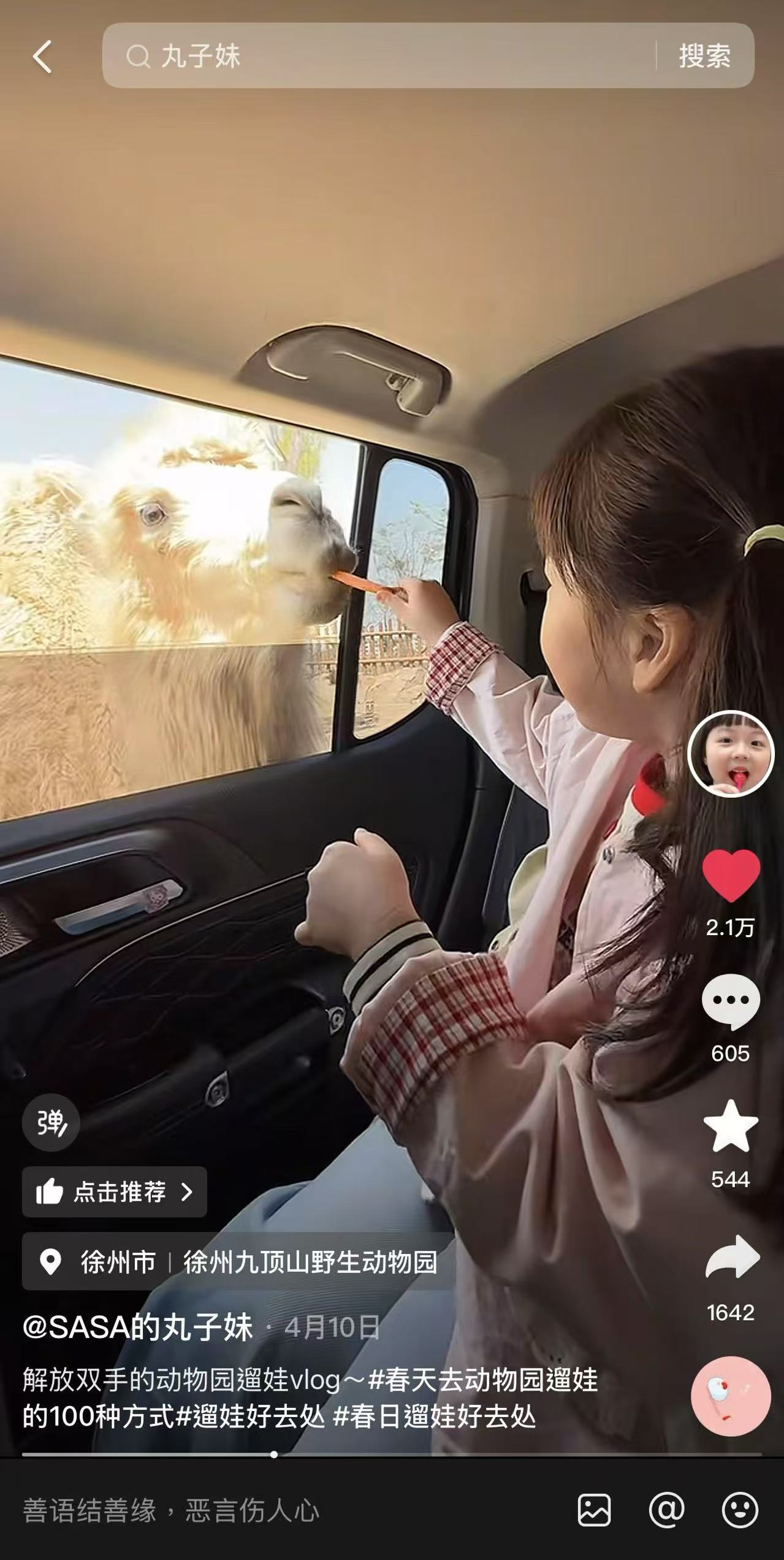
Task: Open the creator's profile avatar
Action: click(x=730, y=754)
